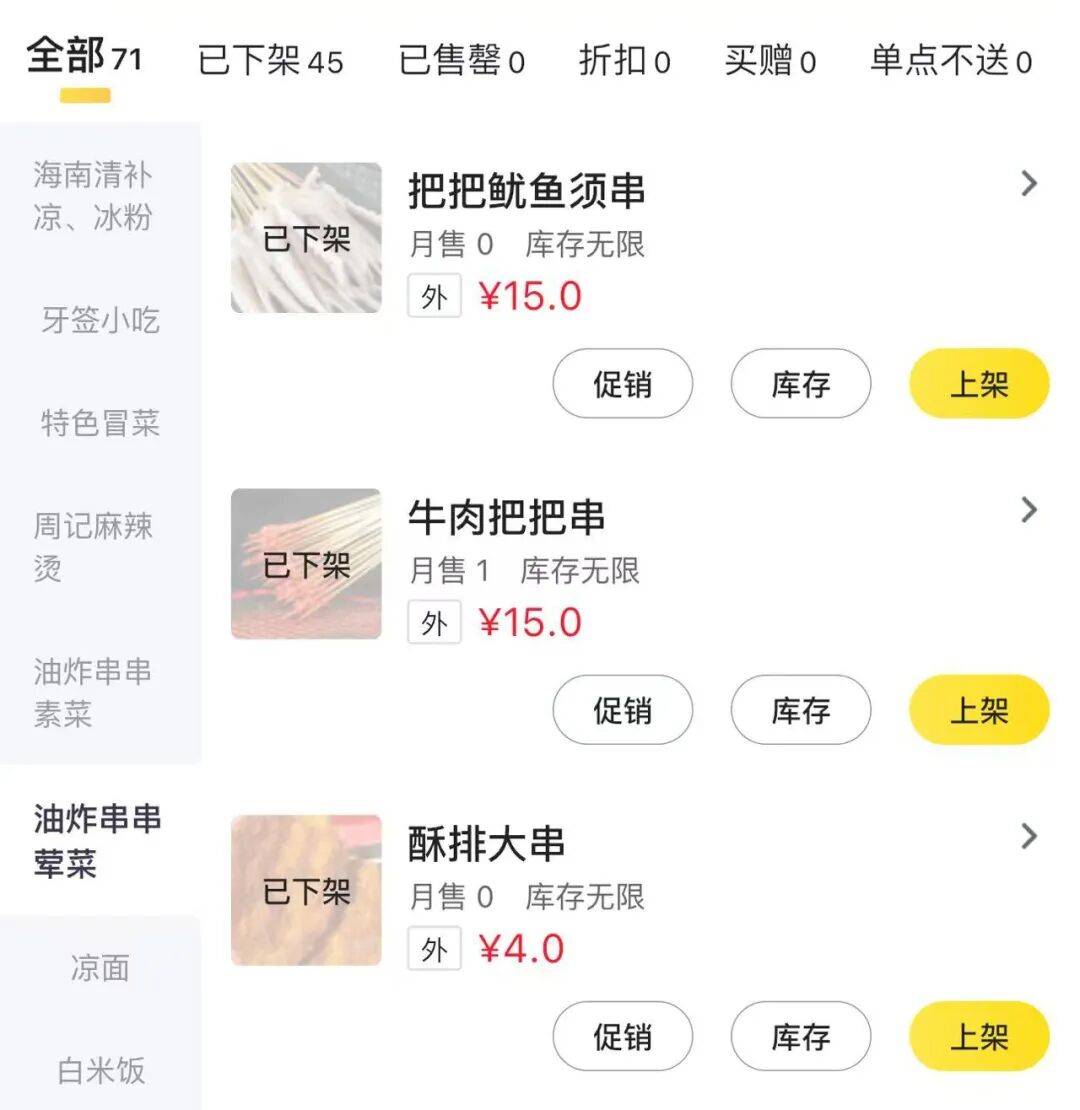Open 库存 for 酥排大串

click(800, 1036)
